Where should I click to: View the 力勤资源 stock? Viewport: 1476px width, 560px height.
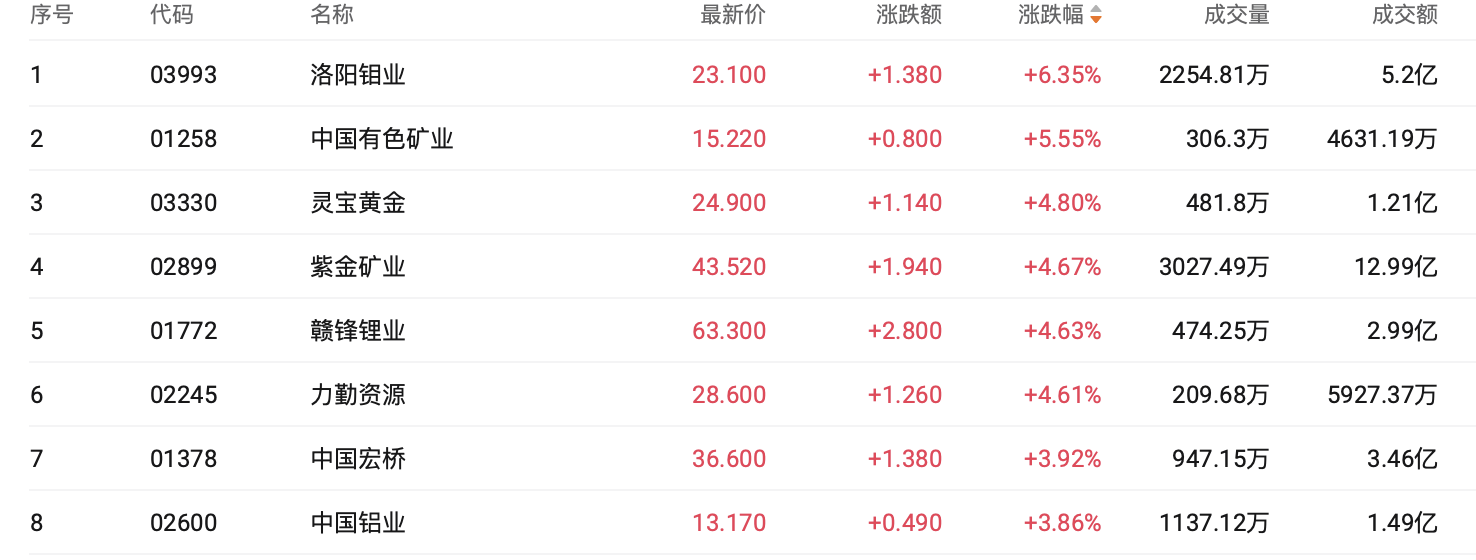(x=358, y=395)
